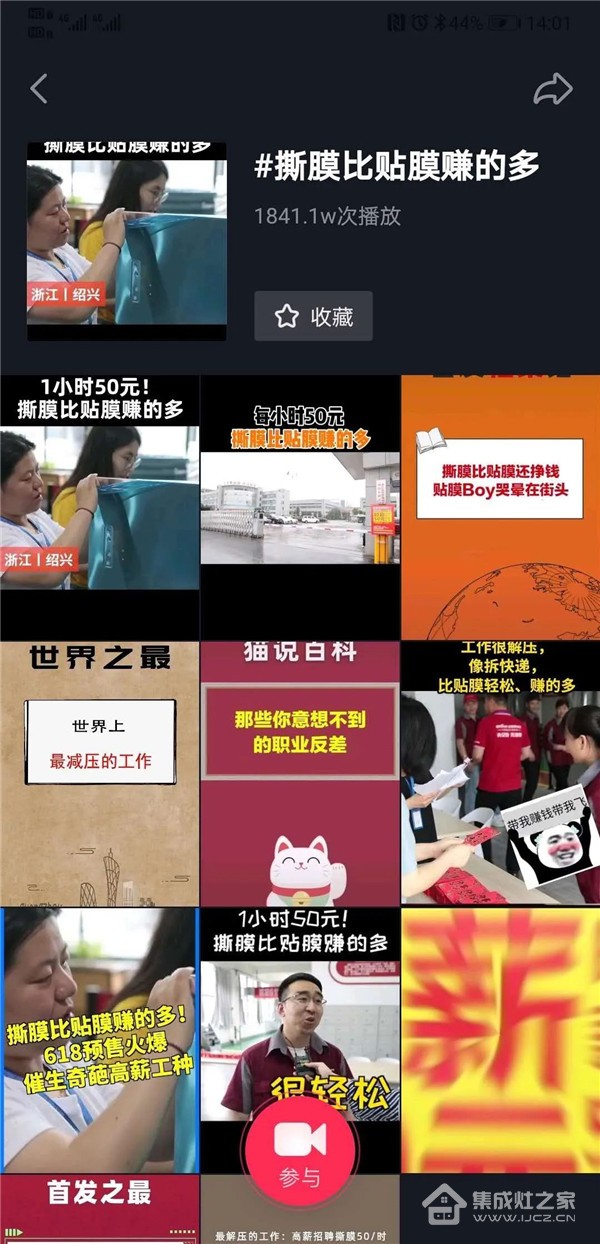Play the 每小时50元 factory gate video
The width and height of the screenshot is (600, 1244).
click(x=300, y=507)
